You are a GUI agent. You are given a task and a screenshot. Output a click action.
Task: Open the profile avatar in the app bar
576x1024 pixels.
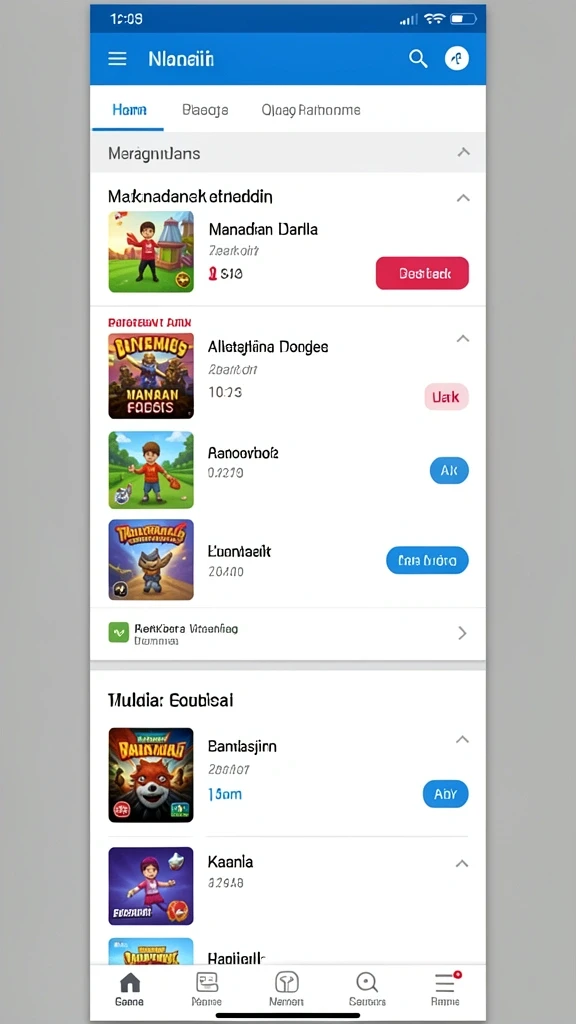click(456, 59)
